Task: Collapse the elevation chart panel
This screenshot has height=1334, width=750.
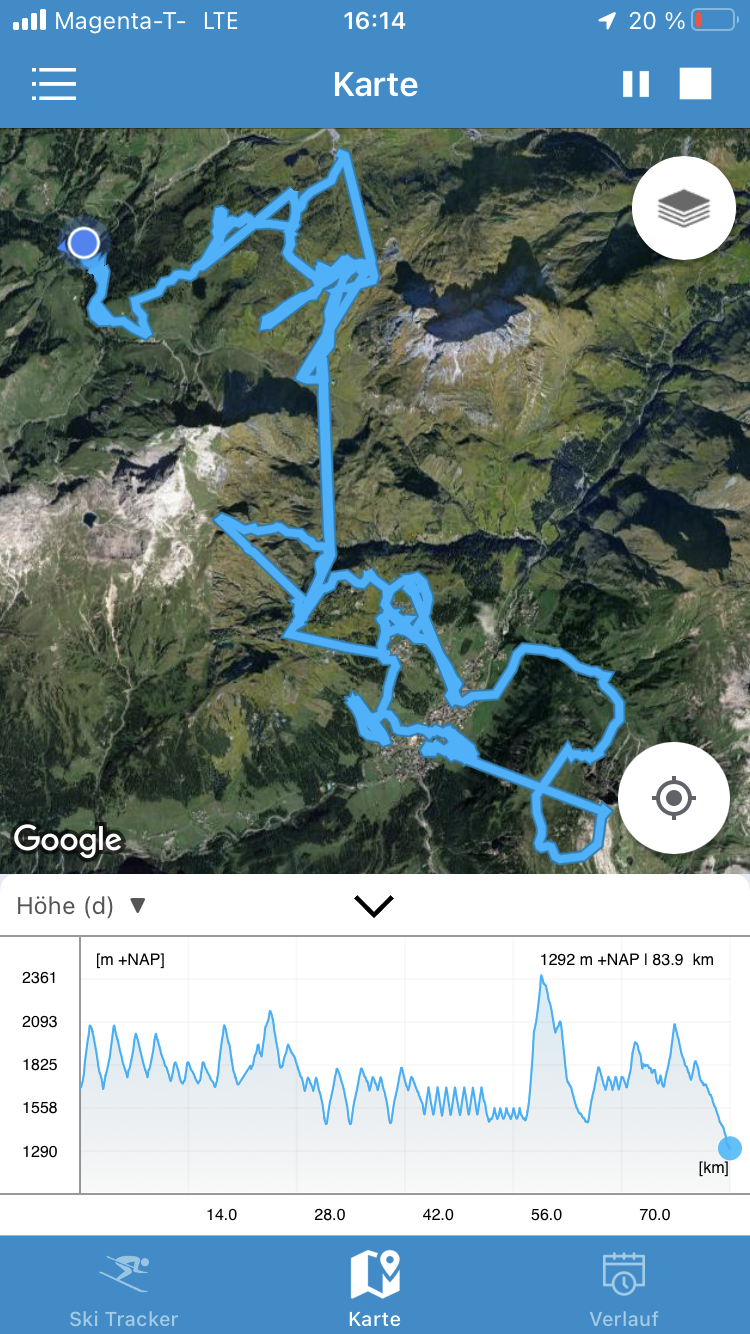Action: [x=374, y=906]
